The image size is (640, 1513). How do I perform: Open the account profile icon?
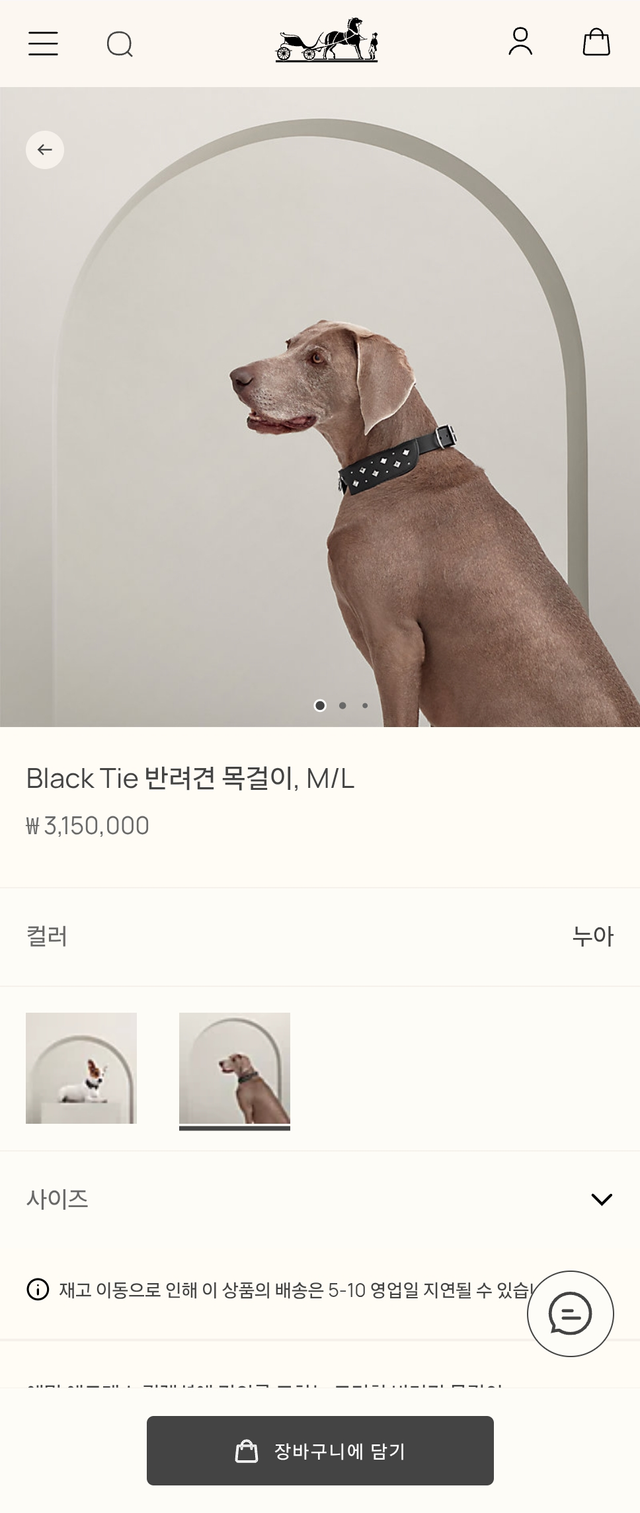[520, 42]
